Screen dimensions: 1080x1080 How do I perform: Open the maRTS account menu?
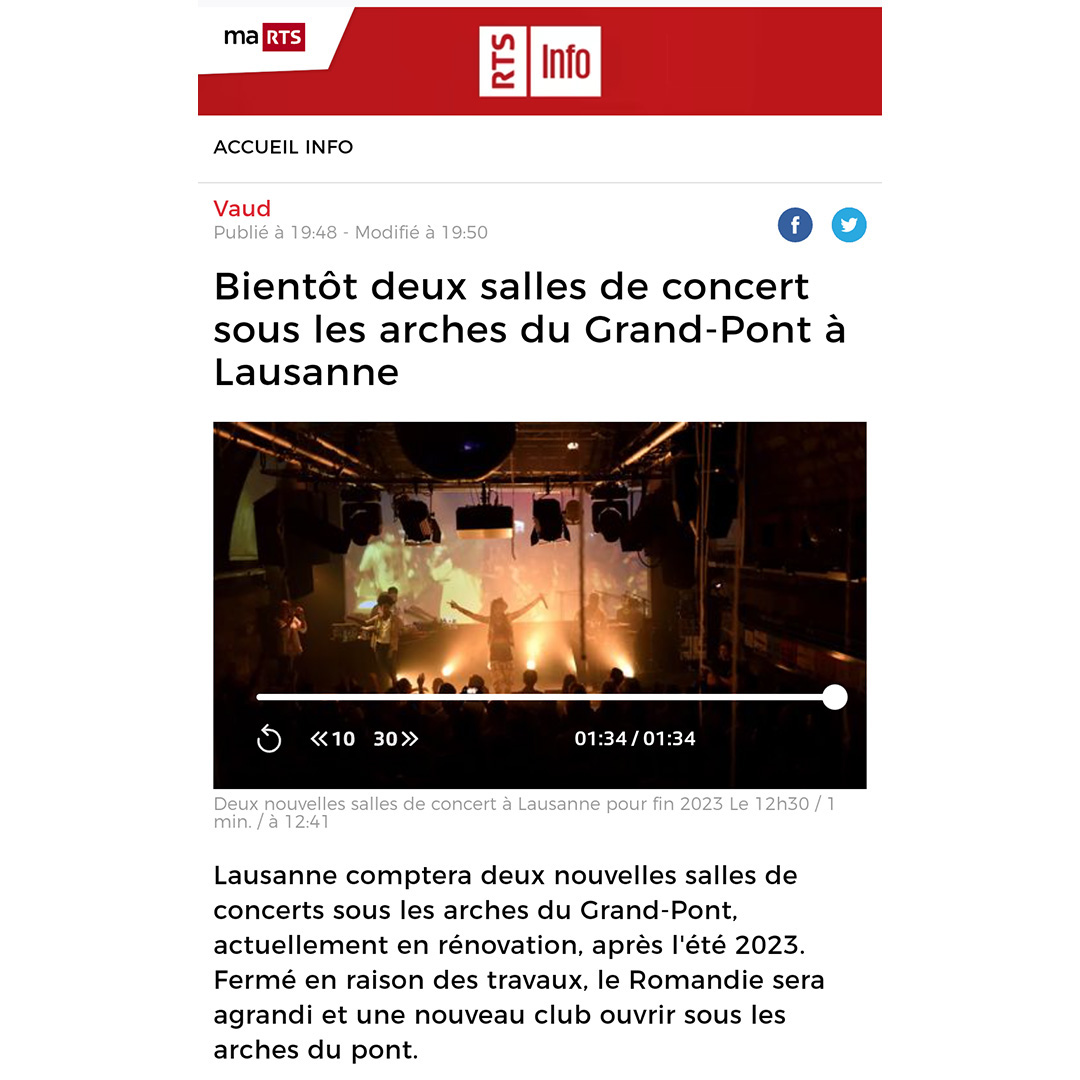[264, 38]
